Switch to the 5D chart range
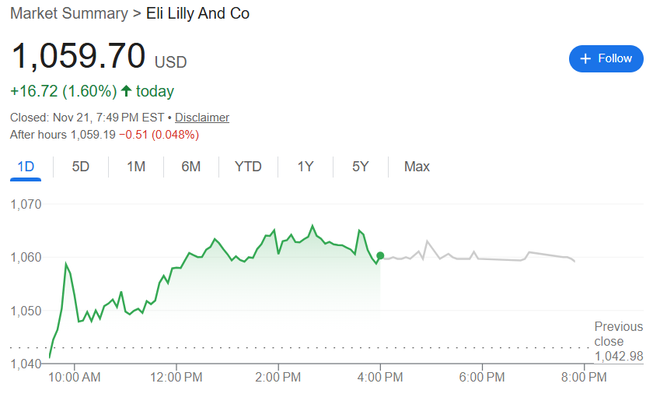The width and height of the screenshot is (660, 401). (81, 166)
